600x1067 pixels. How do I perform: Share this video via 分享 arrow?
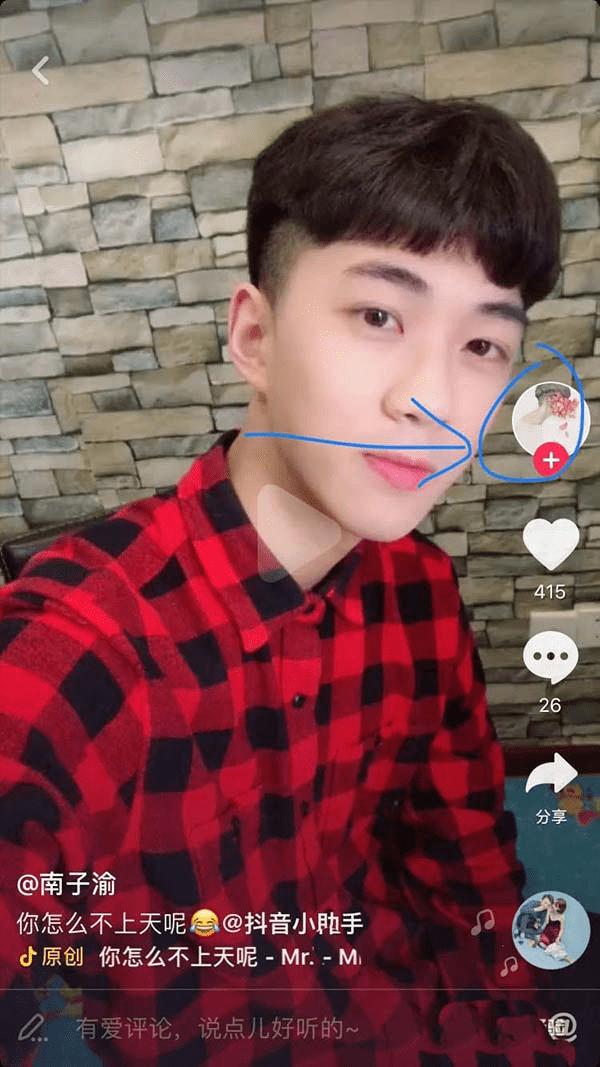tap(551, 776)
